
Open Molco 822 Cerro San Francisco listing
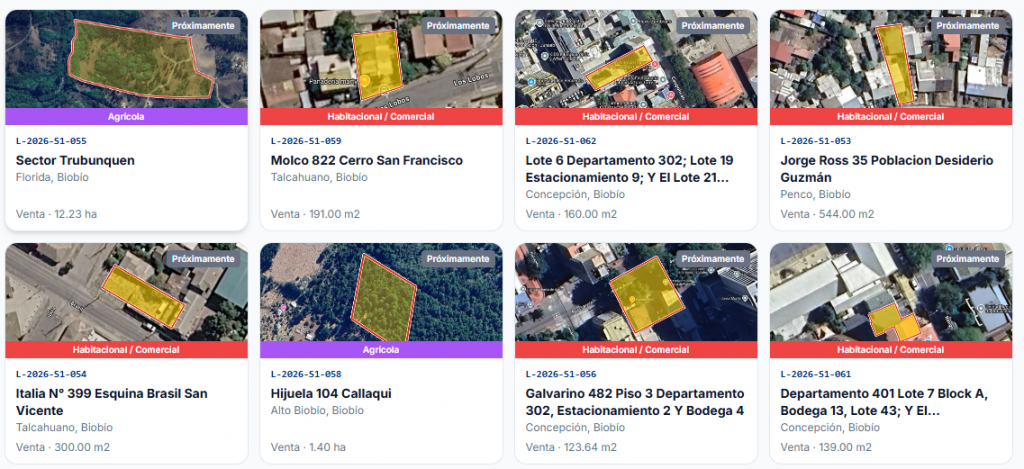(381, 120)
